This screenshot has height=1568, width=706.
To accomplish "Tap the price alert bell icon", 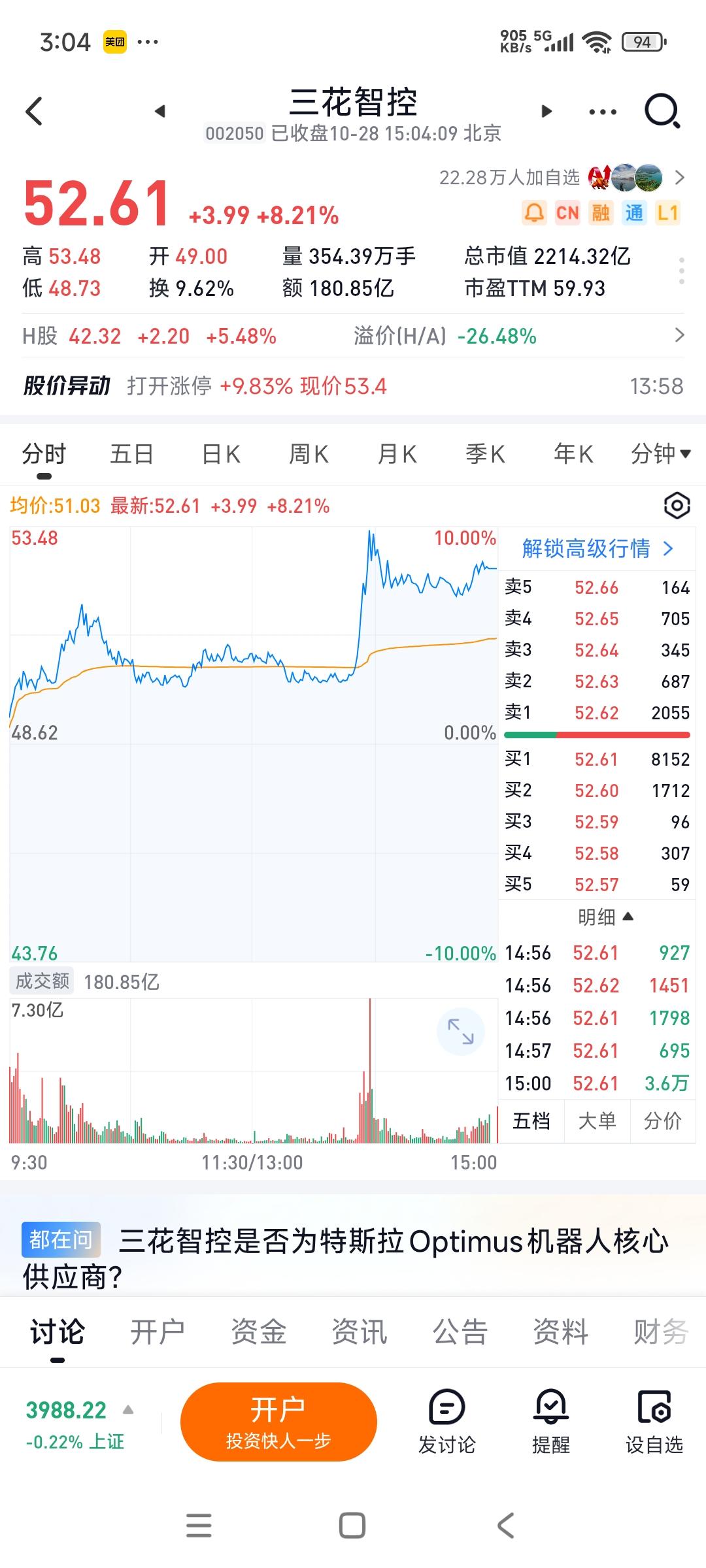I will (x=533, y=212).
